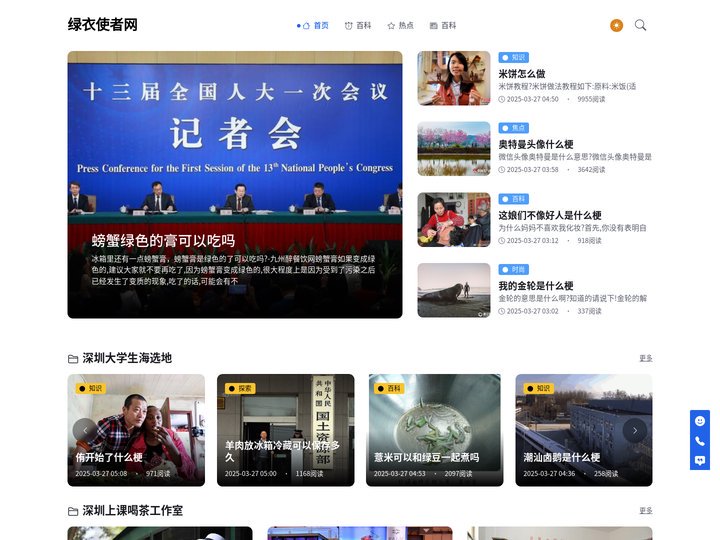The width and height of the screenshot is (720, 540).
Task: Read 这娘们不像好人是什么梗 article
Action: pyautogui.click(x=549, y=215)
